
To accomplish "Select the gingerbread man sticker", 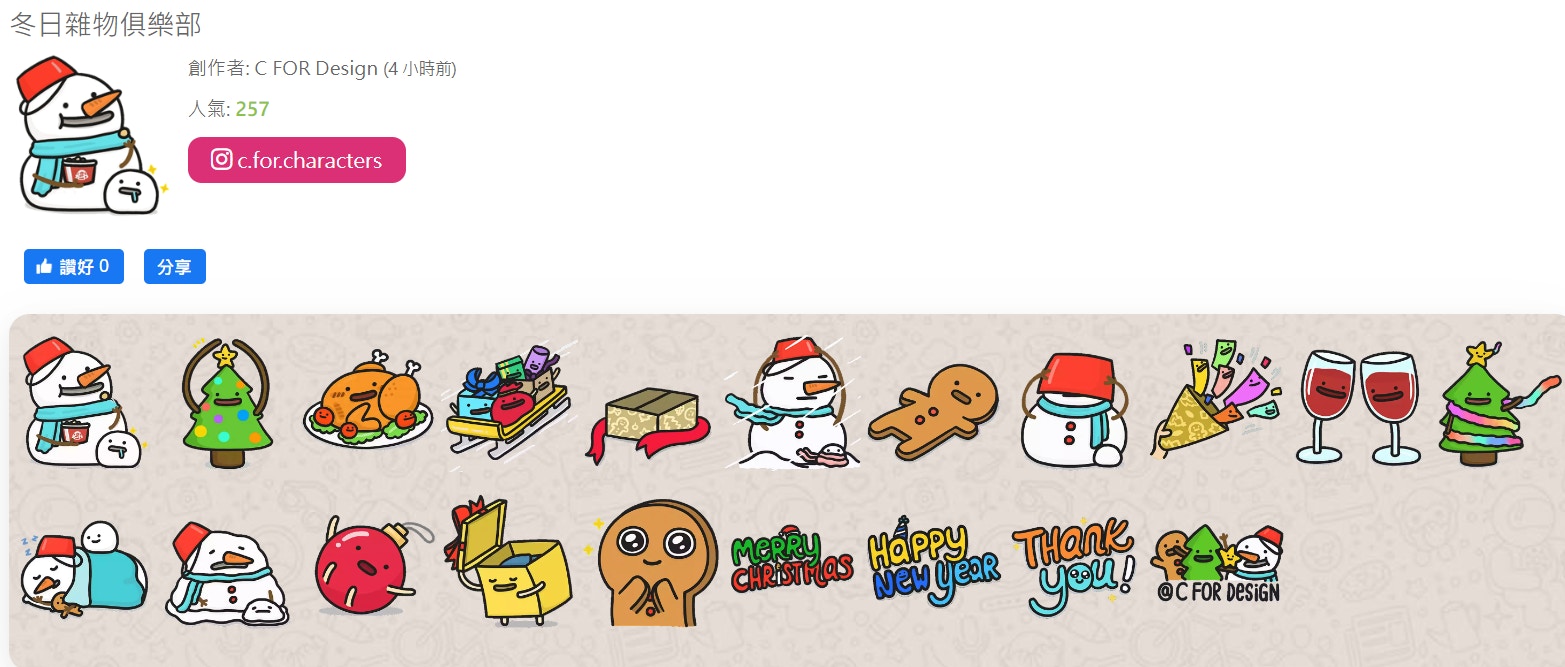I will (934, 410).
